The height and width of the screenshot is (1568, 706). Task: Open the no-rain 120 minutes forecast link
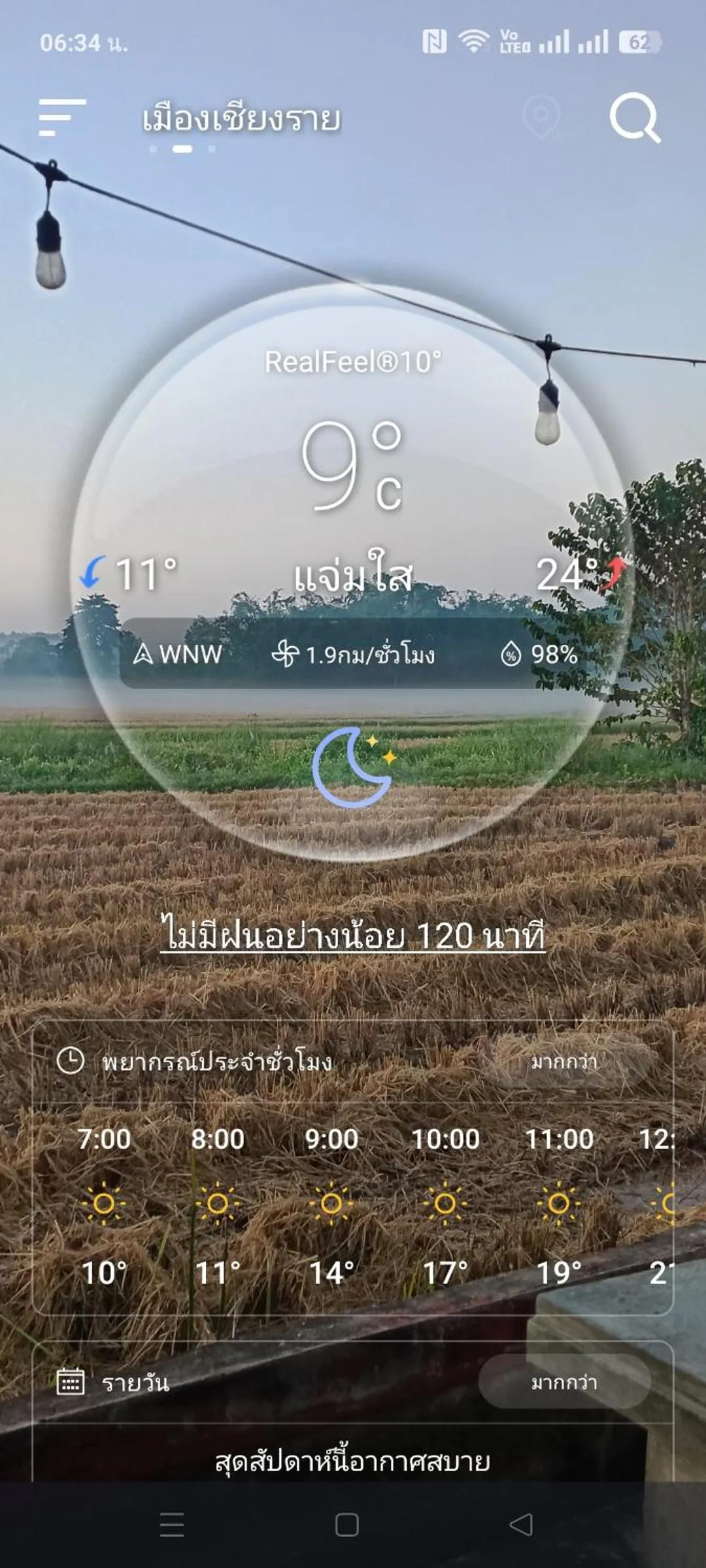352,936
